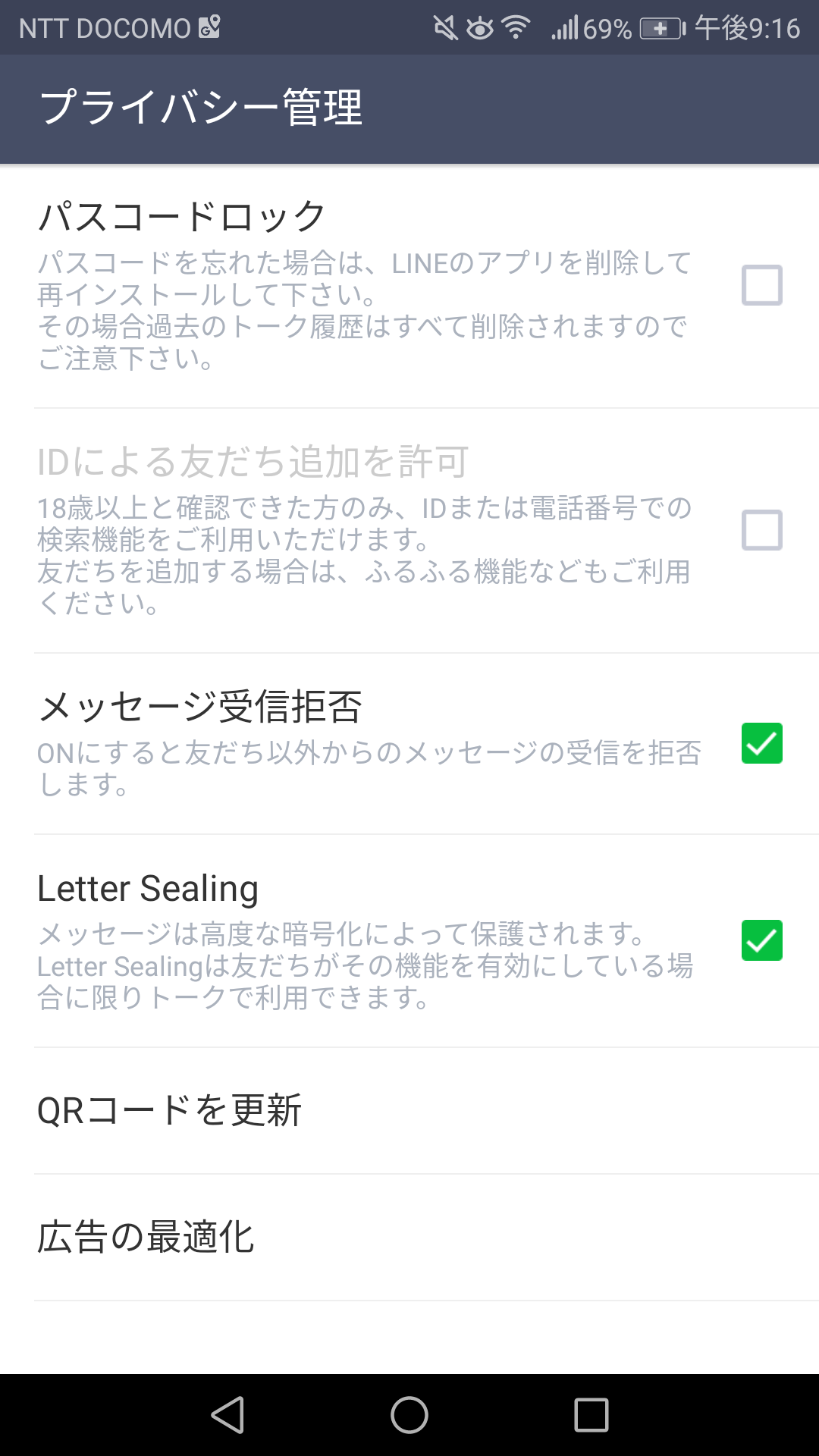The image size is (819, 1456).
Task: Uncheck the メッセージ受信拒否 checkbox
Action: 761,743
